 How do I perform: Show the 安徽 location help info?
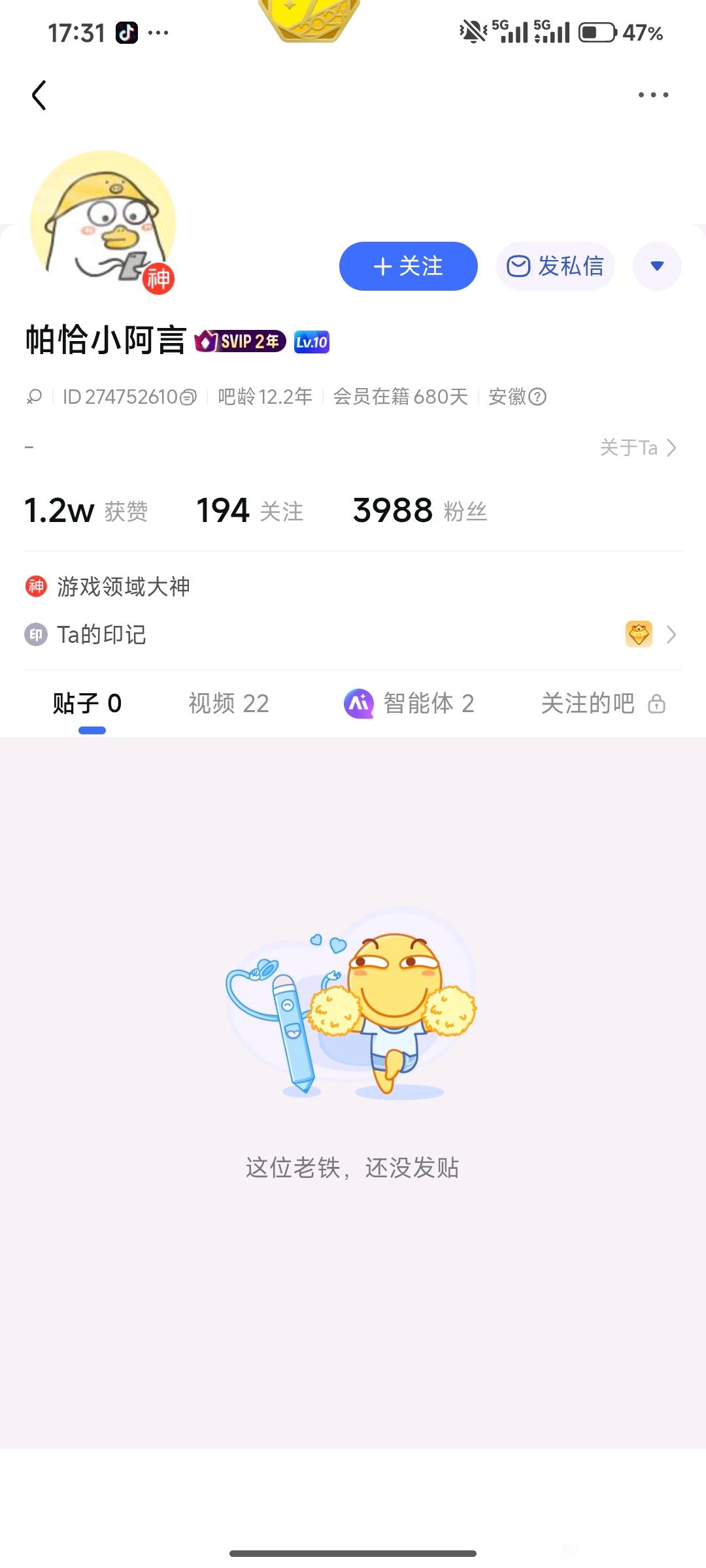point(537,397)
